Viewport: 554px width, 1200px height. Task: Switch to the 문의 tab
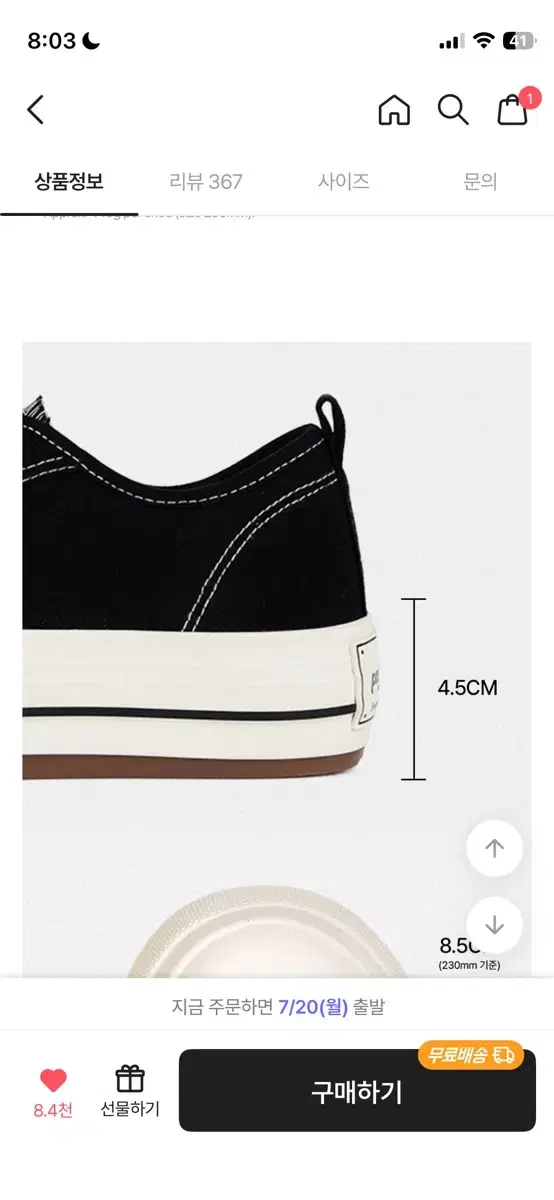(480, 182)
